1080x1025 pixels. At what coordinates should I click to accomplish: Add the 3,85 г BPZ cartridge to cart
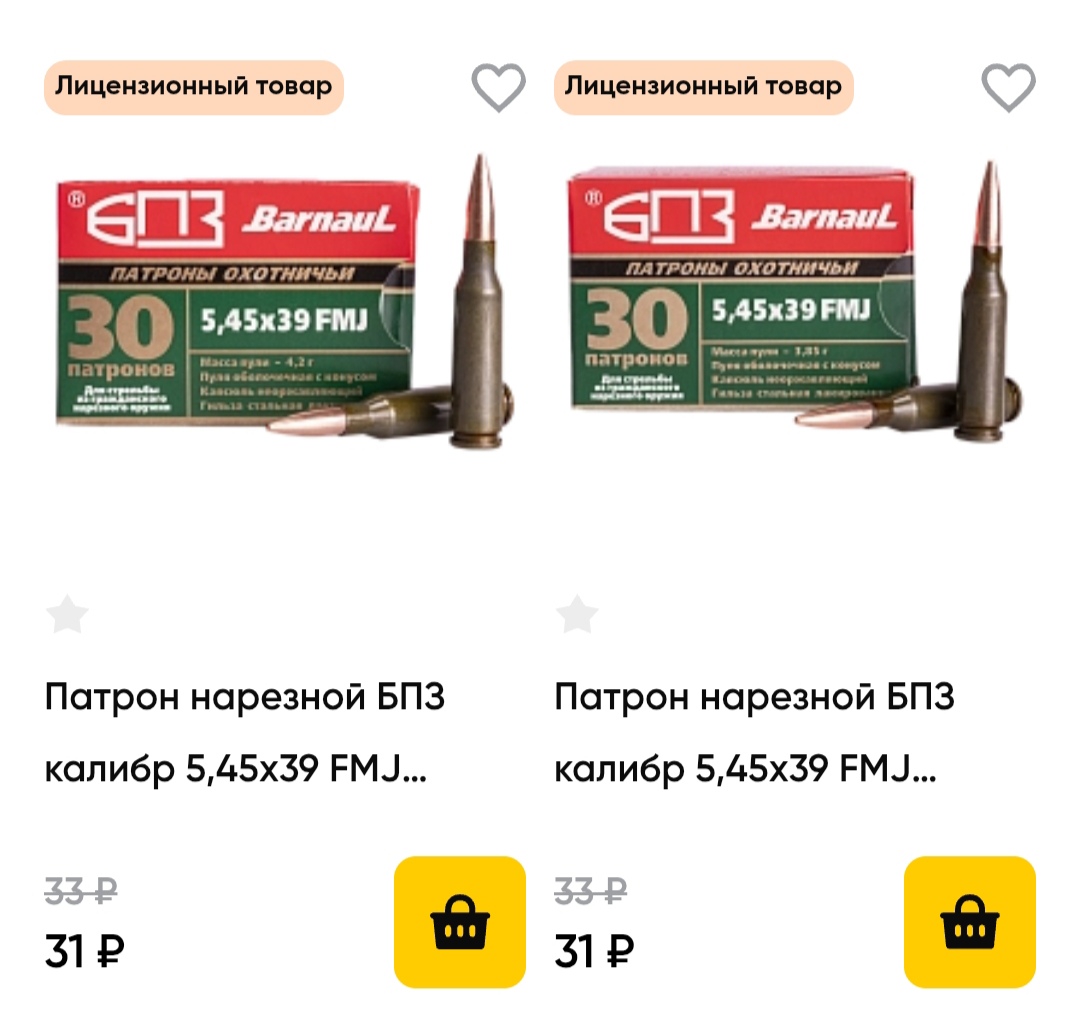[970, 922]
